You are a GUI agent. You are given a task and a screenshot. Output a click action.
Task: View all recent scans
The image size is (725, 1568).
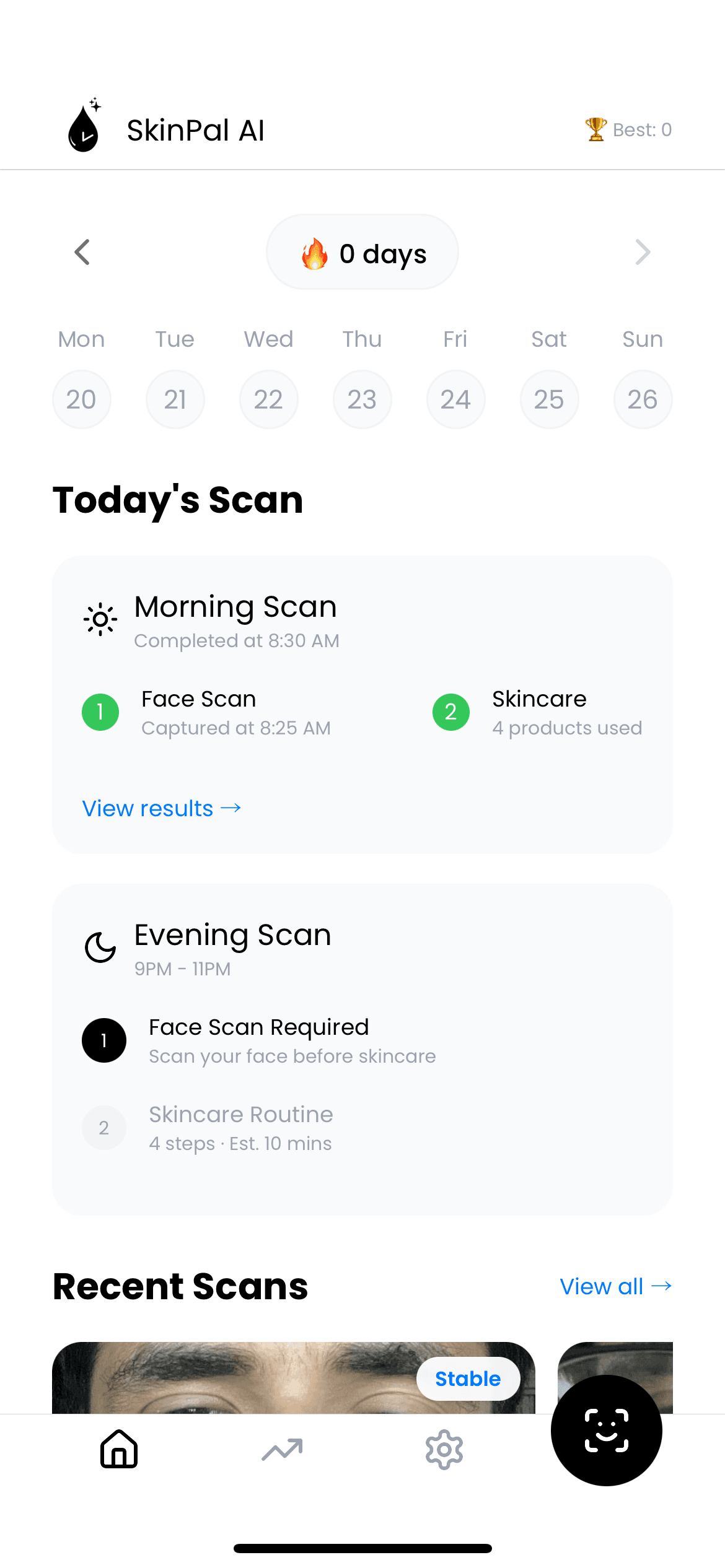click(x=616, y=1286)
